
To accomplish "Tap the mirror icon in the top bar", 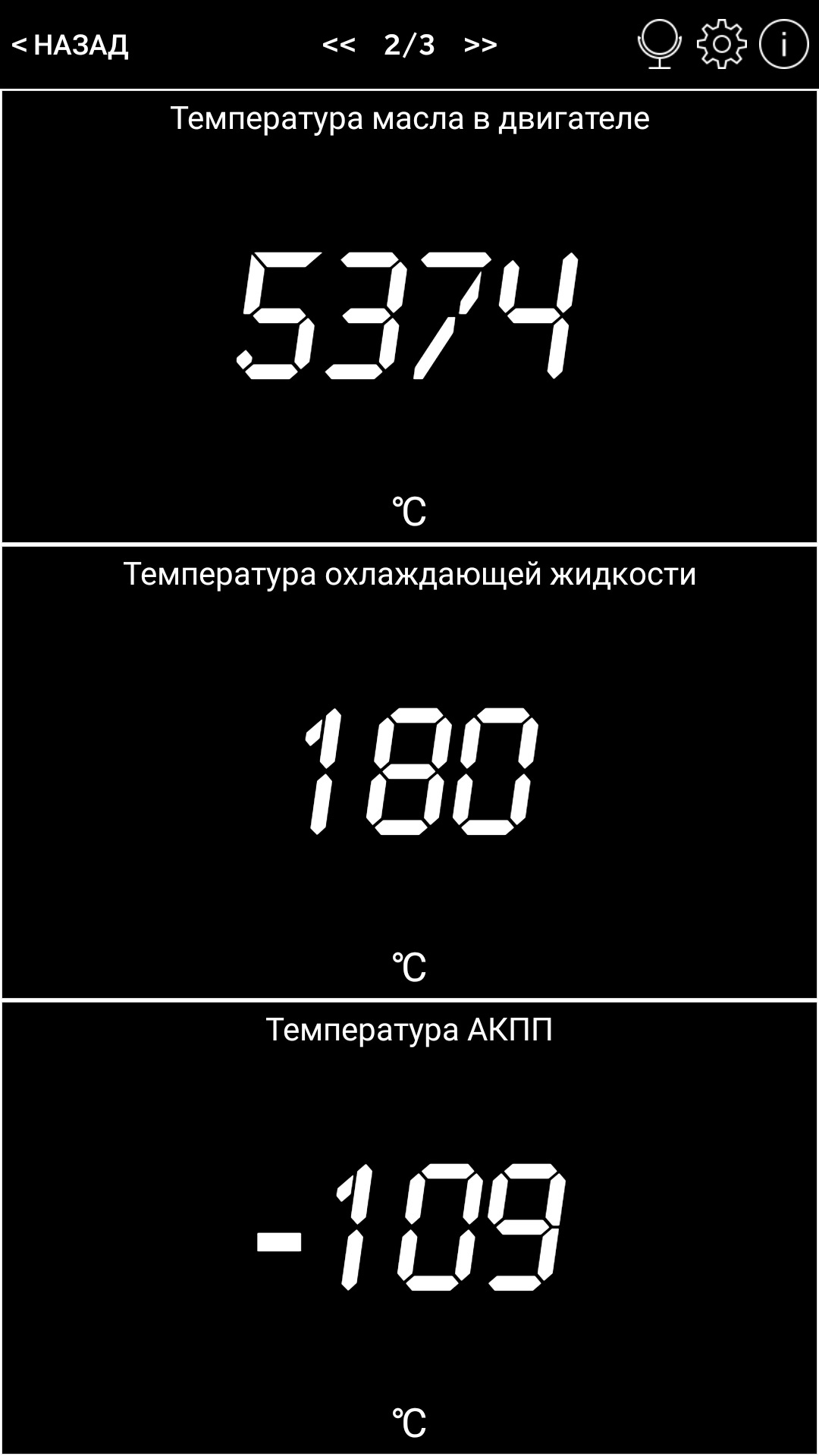I will tap(659, 44).
